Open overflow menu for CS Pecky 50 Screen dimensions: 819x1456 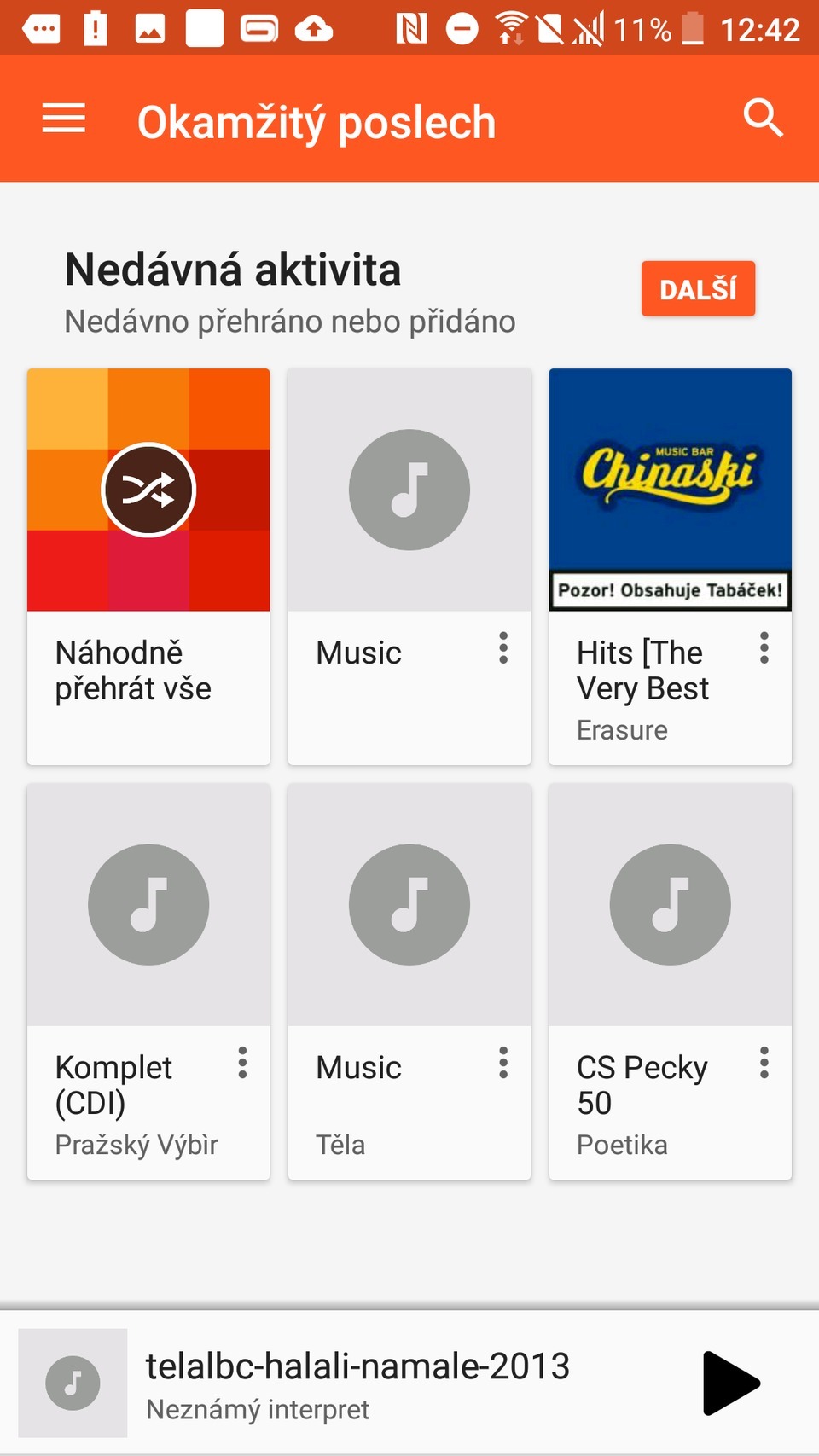click(764, 1064)
